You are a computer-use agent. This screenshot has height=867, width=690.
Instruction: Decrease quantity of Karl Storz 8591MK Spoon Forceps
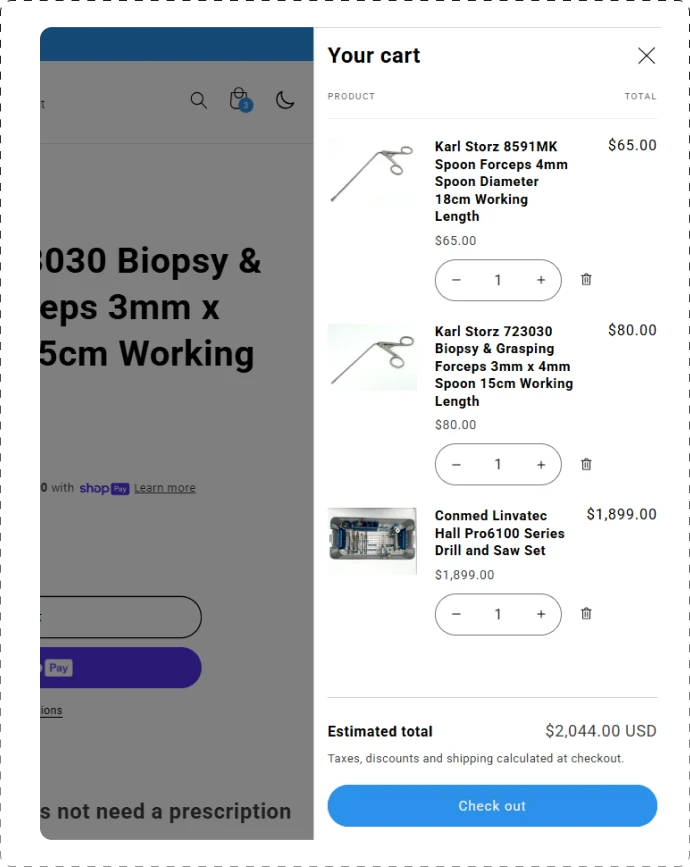456,280
